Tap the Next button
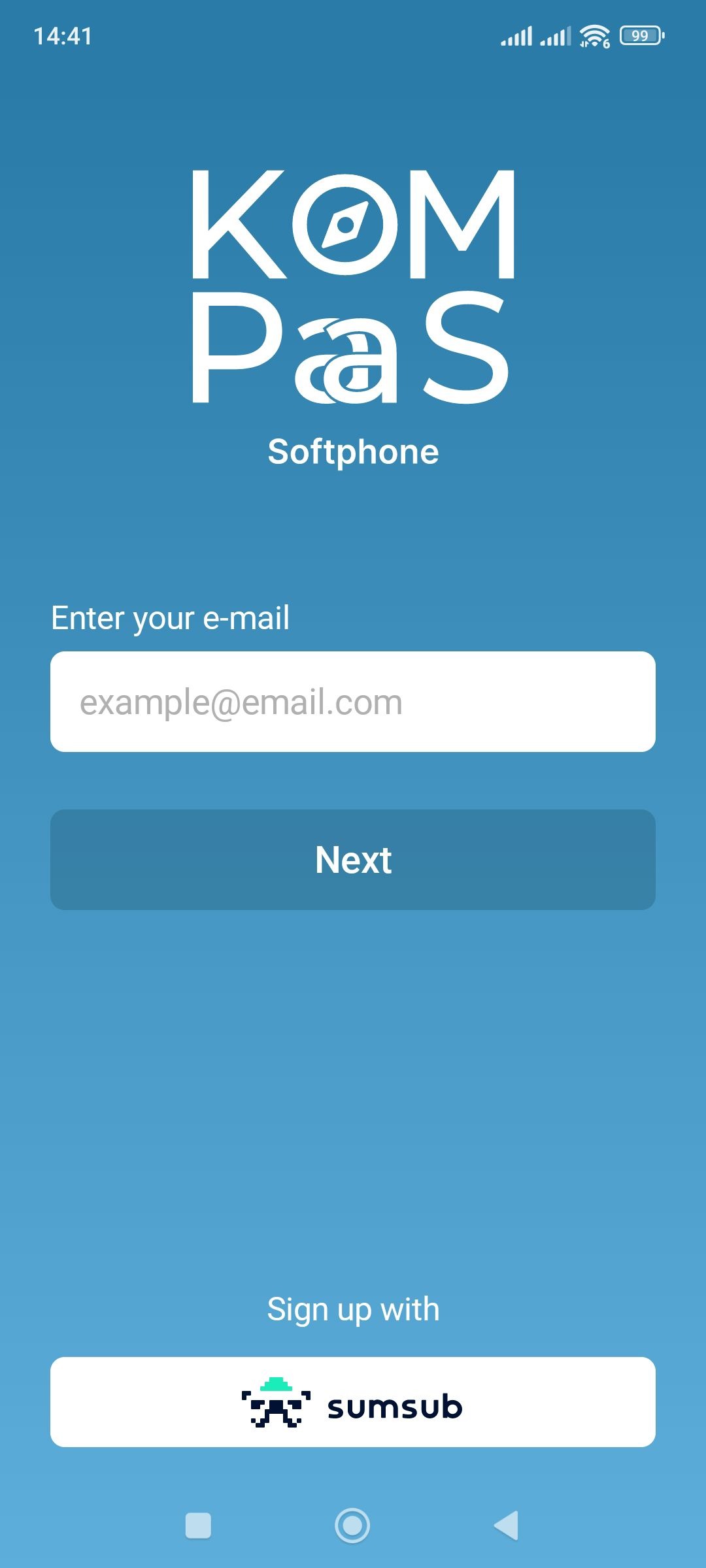This screenshot has height=1568, width=706. click(x=353, y=860)
